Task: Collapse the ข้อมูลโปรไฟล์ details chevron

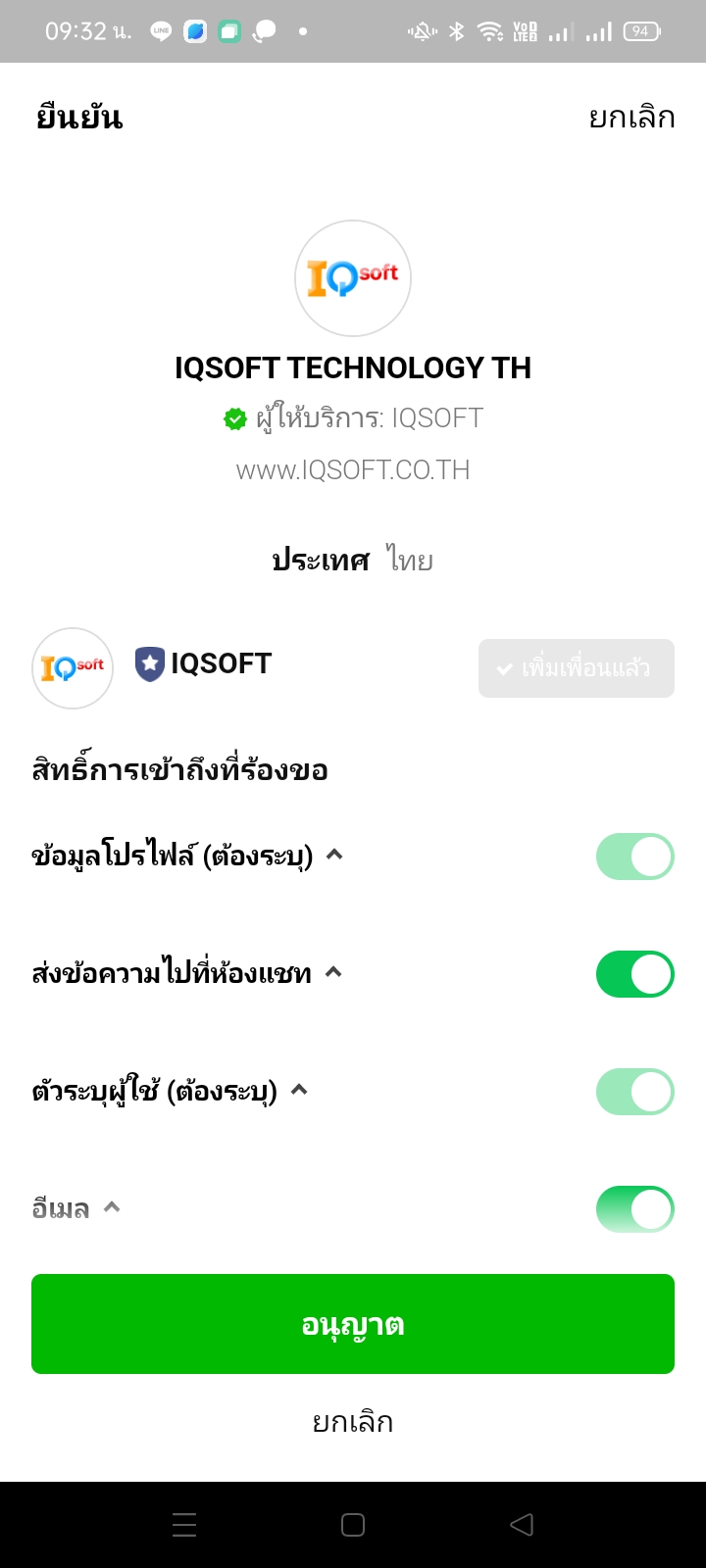Action: pyautogui.click(x=334, y=855)
